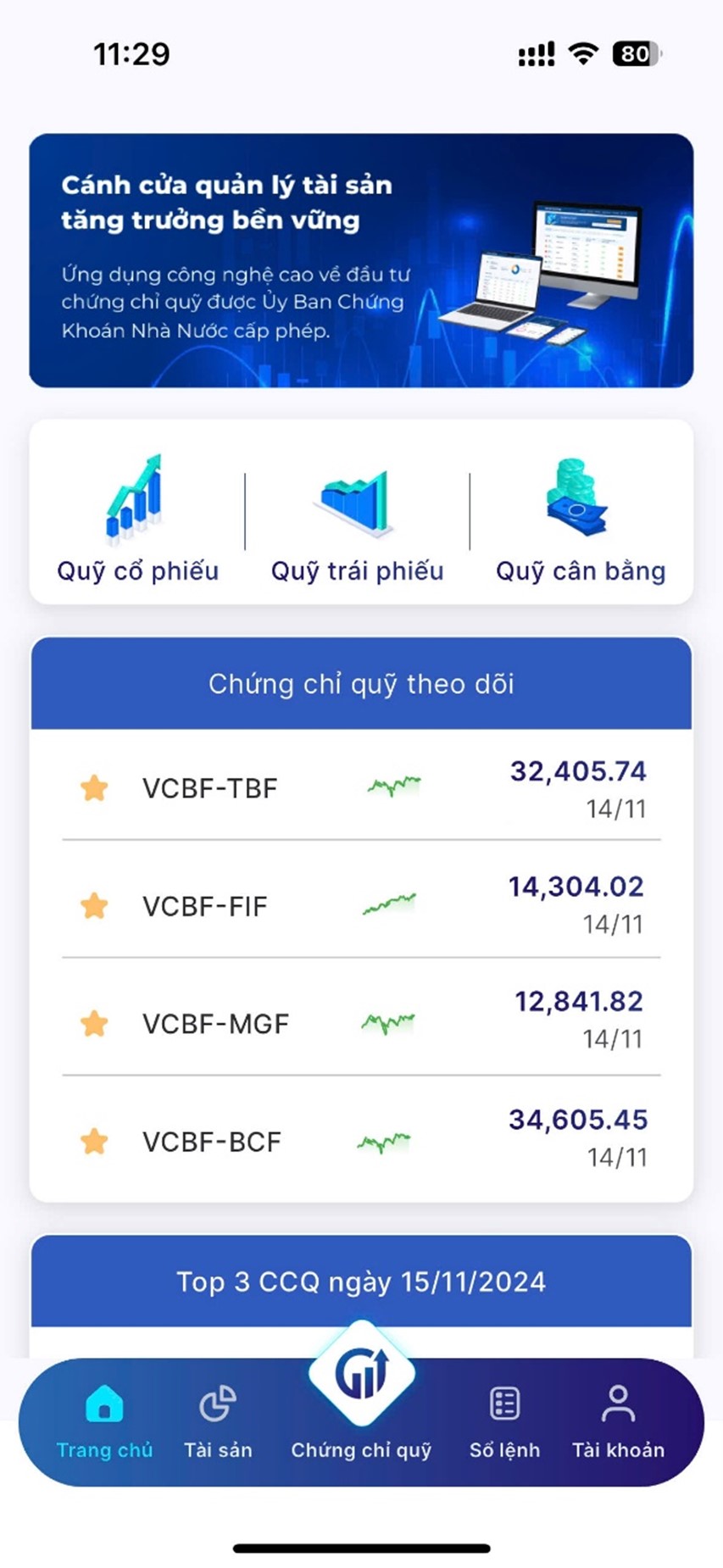Tap the star next to VCBF-BCF
The width and height of the screenshot is (723, 1568).
(x=94, y=1141)
